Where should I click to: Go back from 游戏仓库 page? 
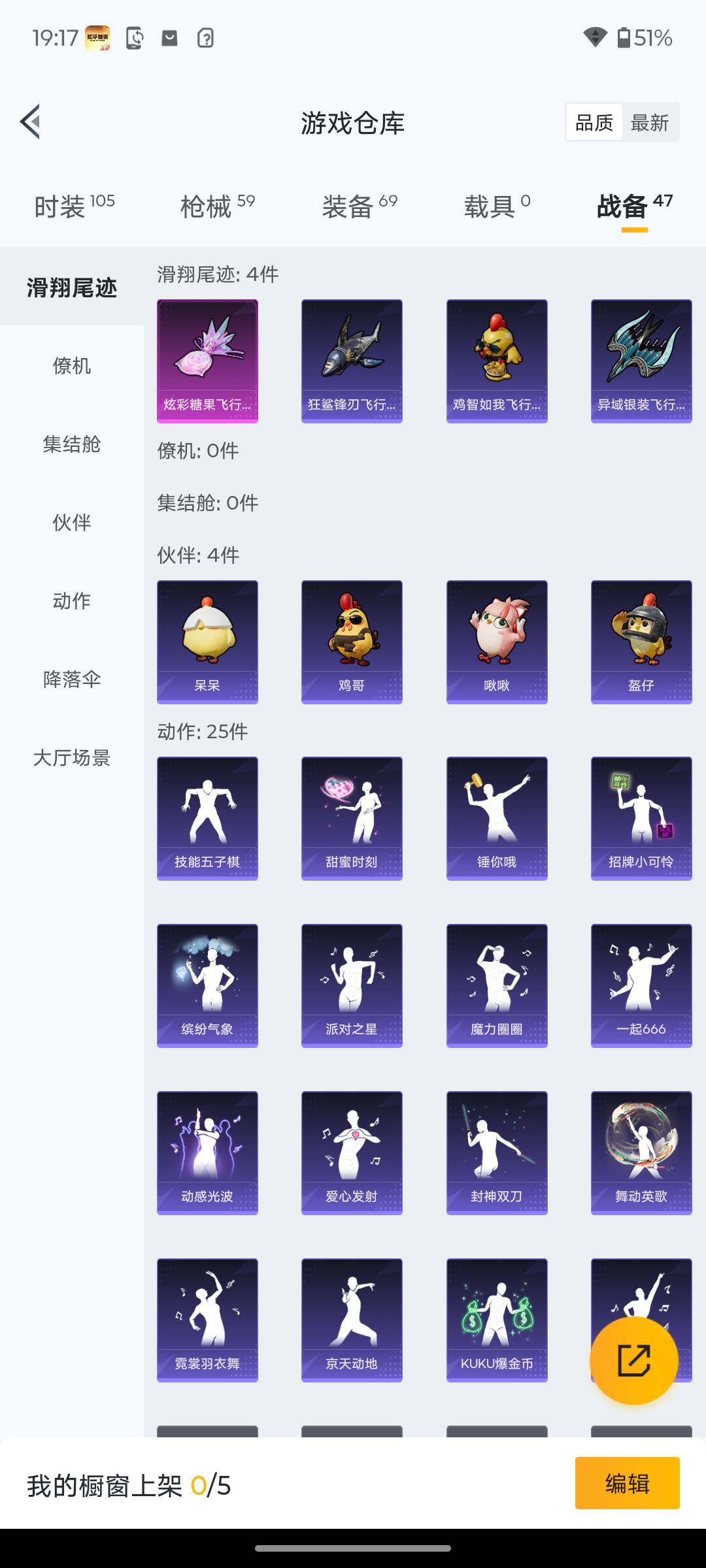coord(31,122)
